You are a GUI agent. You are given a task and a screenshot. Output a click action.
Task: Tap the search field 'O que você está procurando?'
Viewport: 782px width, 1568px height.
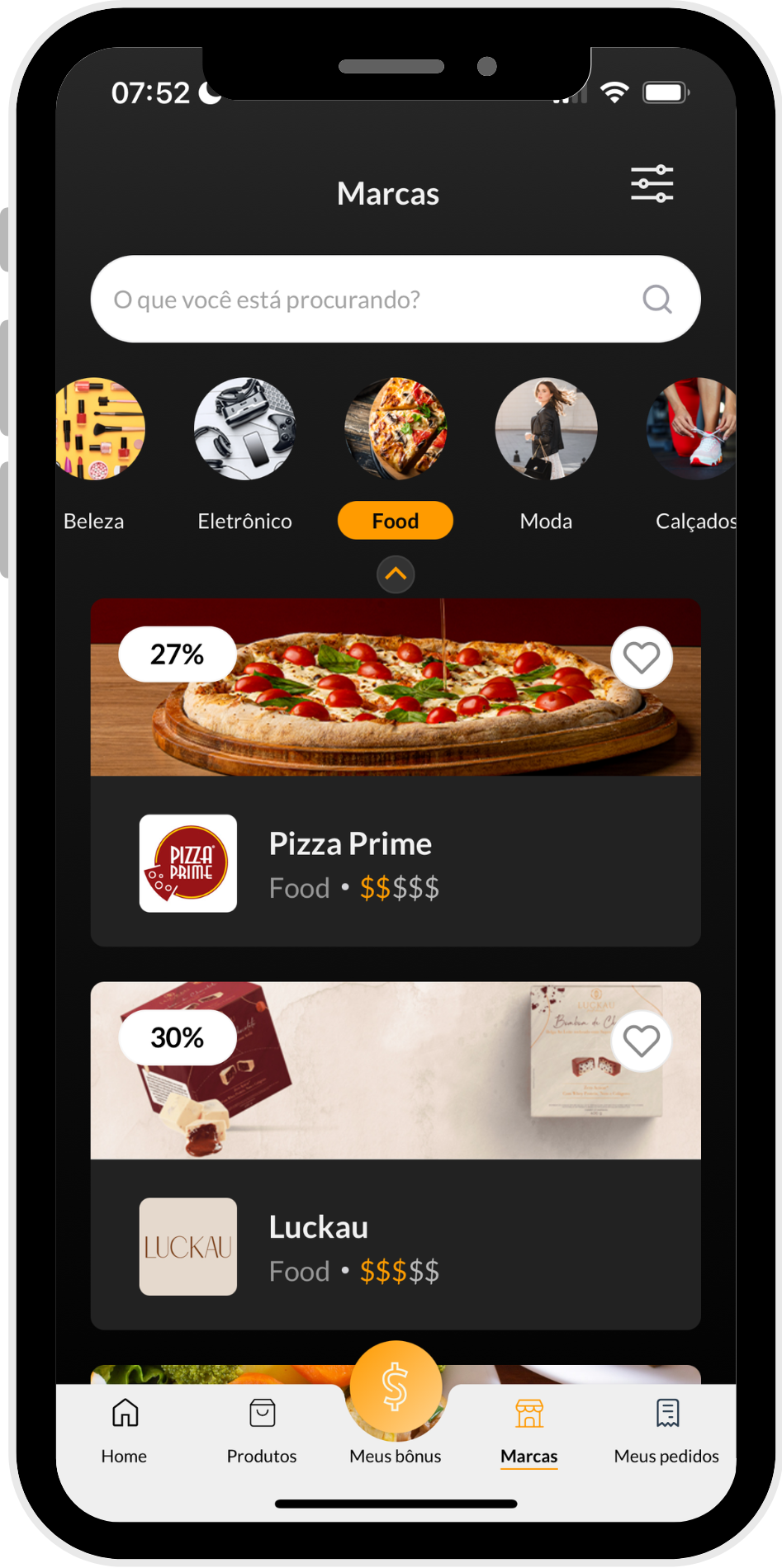click(363, 300)
